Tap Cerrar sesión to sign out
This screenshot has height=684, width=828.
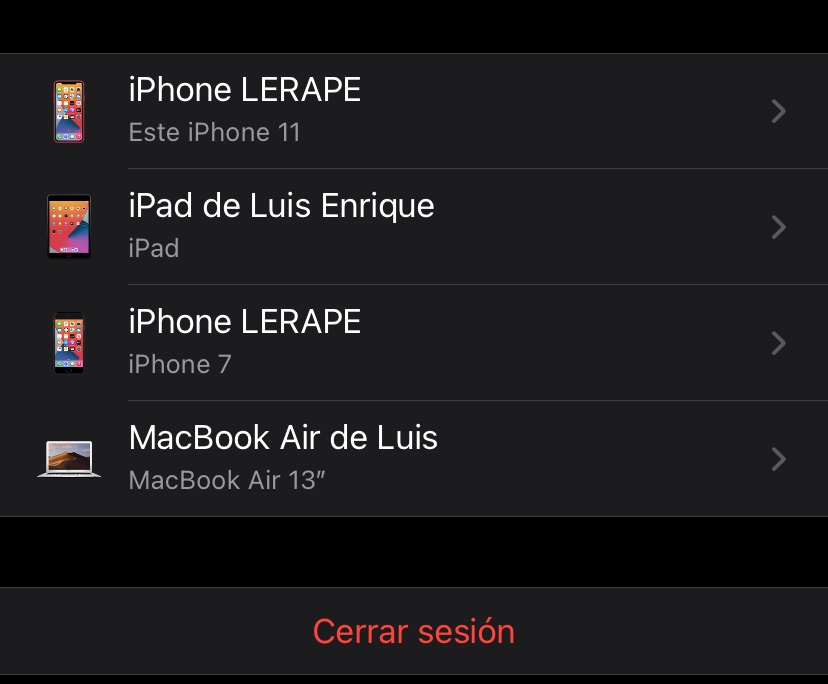(414, 631)
